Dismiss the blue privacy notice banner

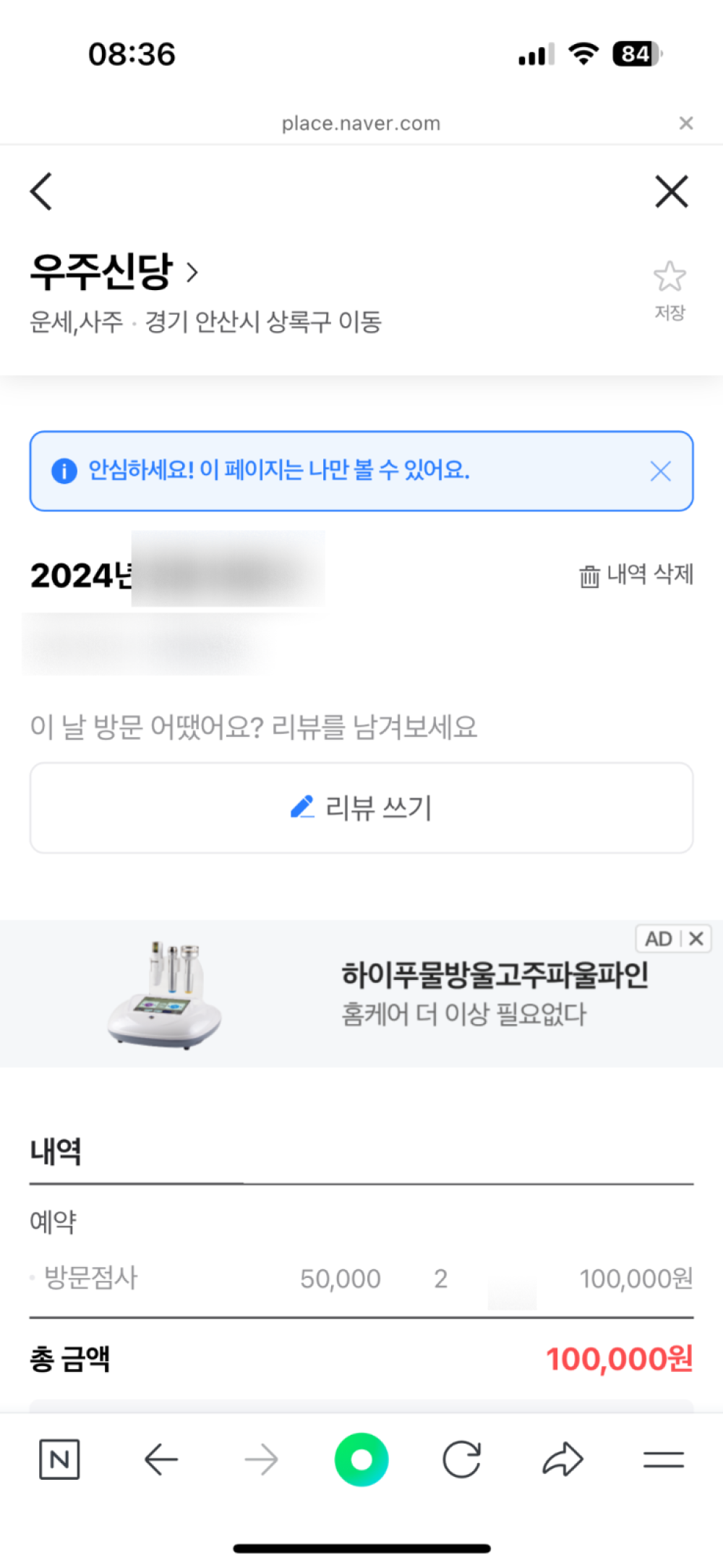tap(660, 472)
